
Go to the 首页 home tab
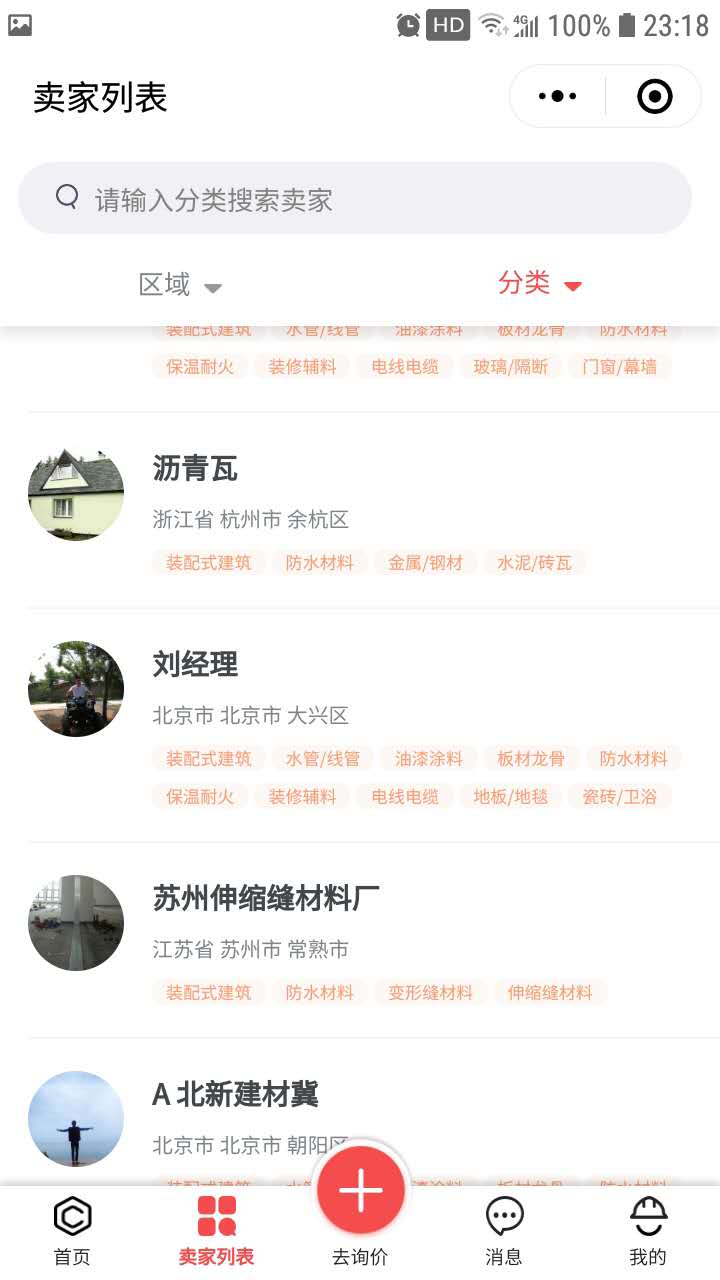click(72, 1232)
